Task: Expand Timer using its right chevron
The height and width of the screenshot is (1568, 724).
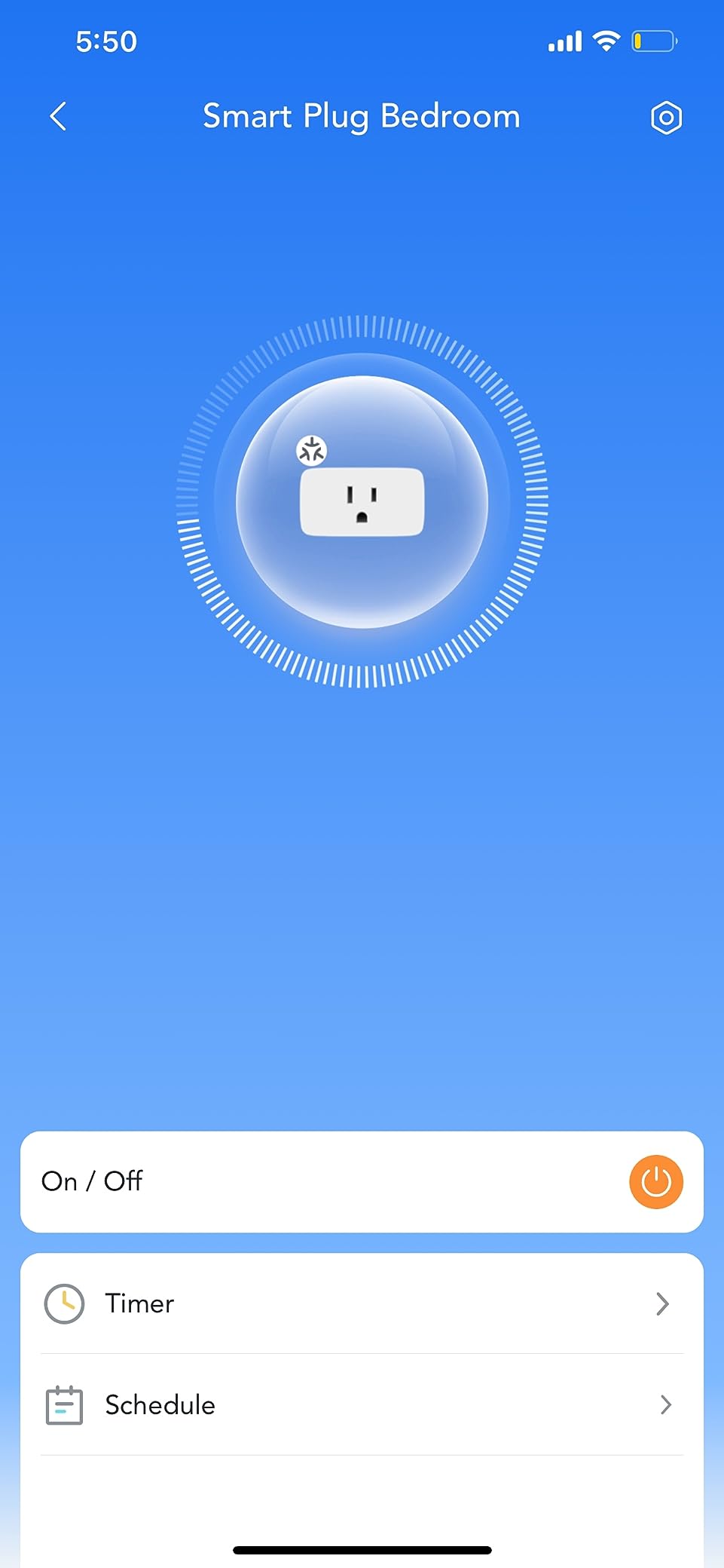Action: 662,1303
